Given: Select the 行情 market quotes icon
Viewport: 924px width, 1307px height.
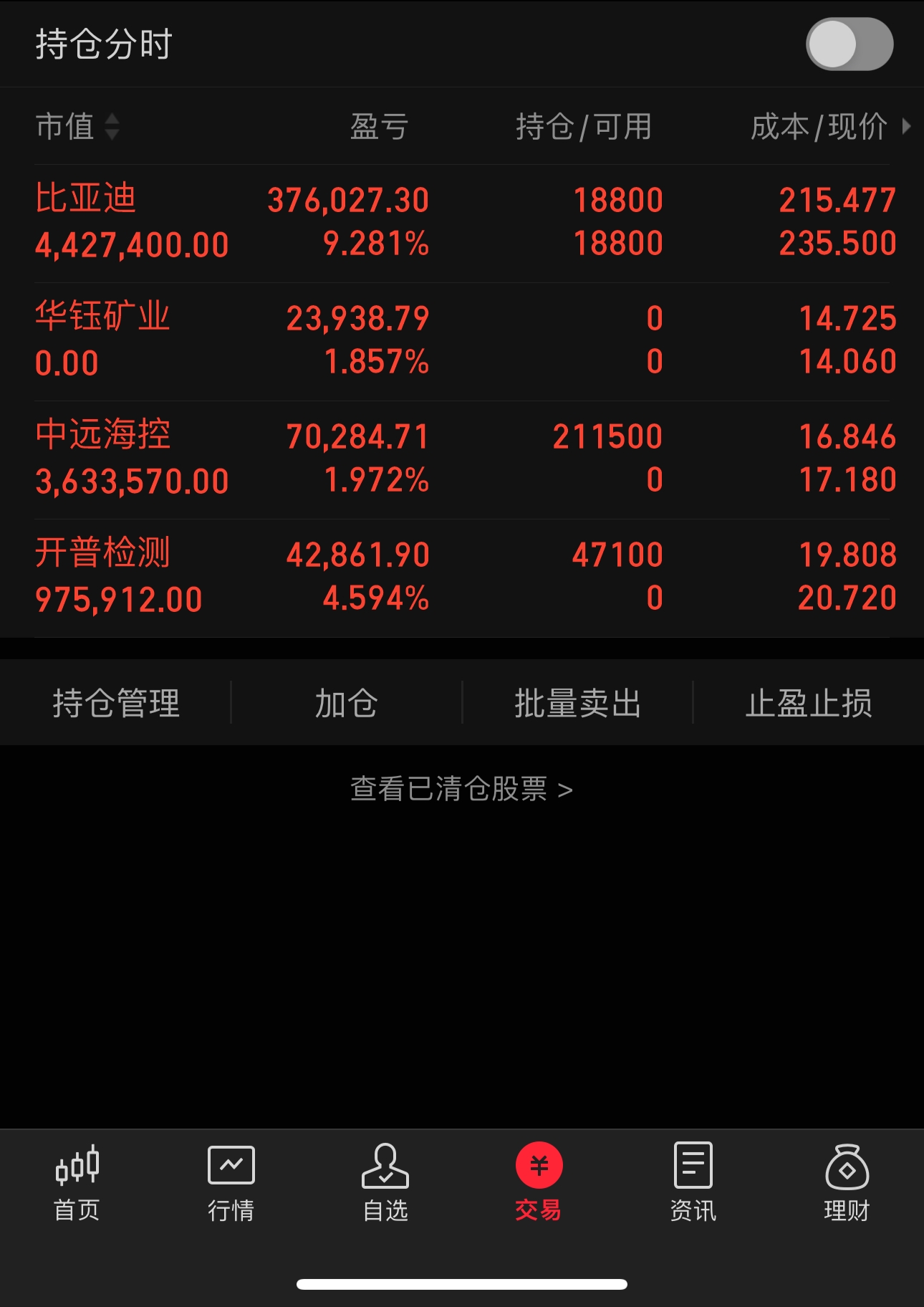Looking at the screenshot, I should [x=232, y=1167].
